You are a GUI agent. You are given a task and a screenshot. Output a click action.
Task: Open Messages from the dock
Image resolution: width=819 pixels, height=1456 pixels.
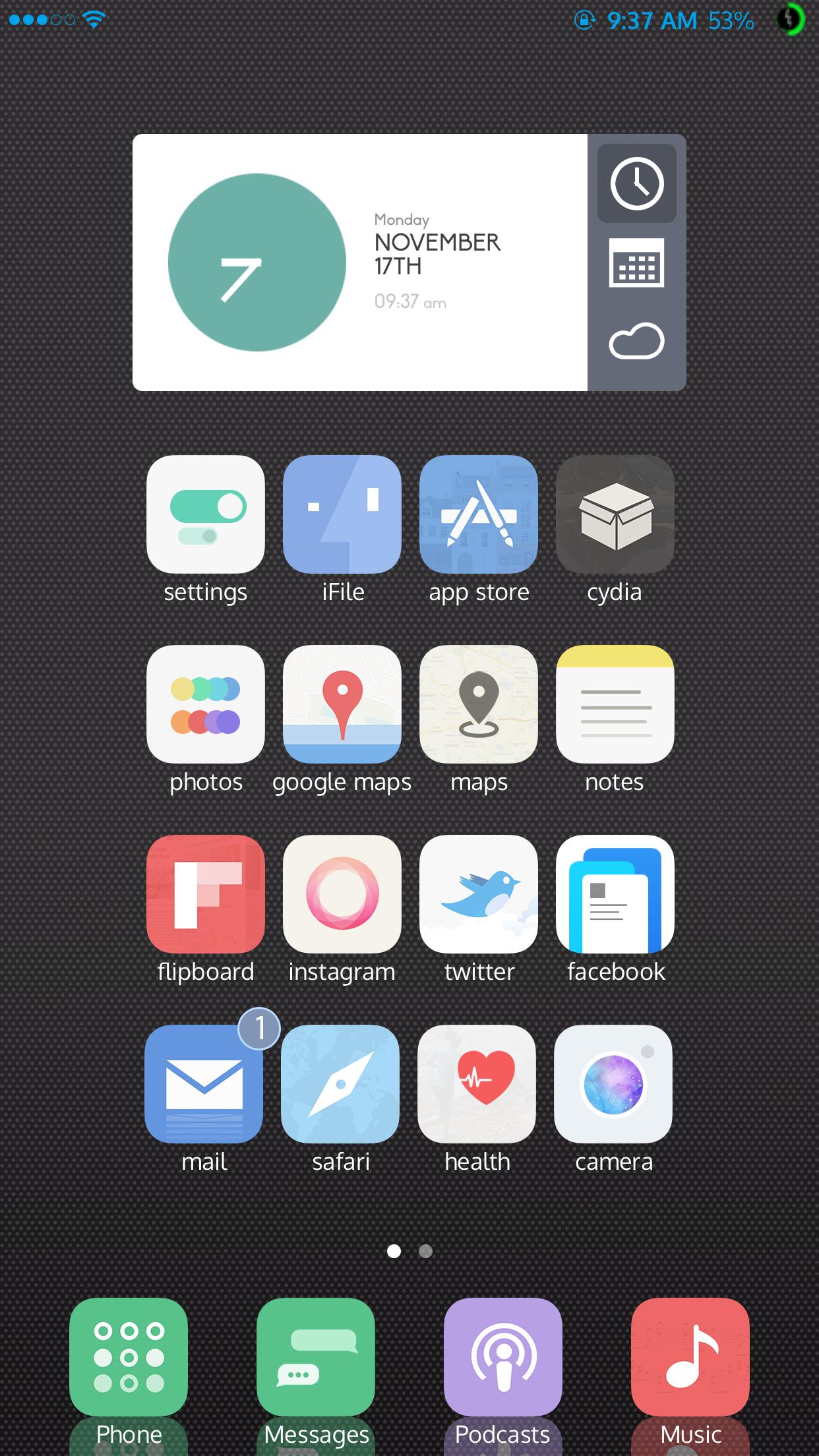pos(316,1357)
